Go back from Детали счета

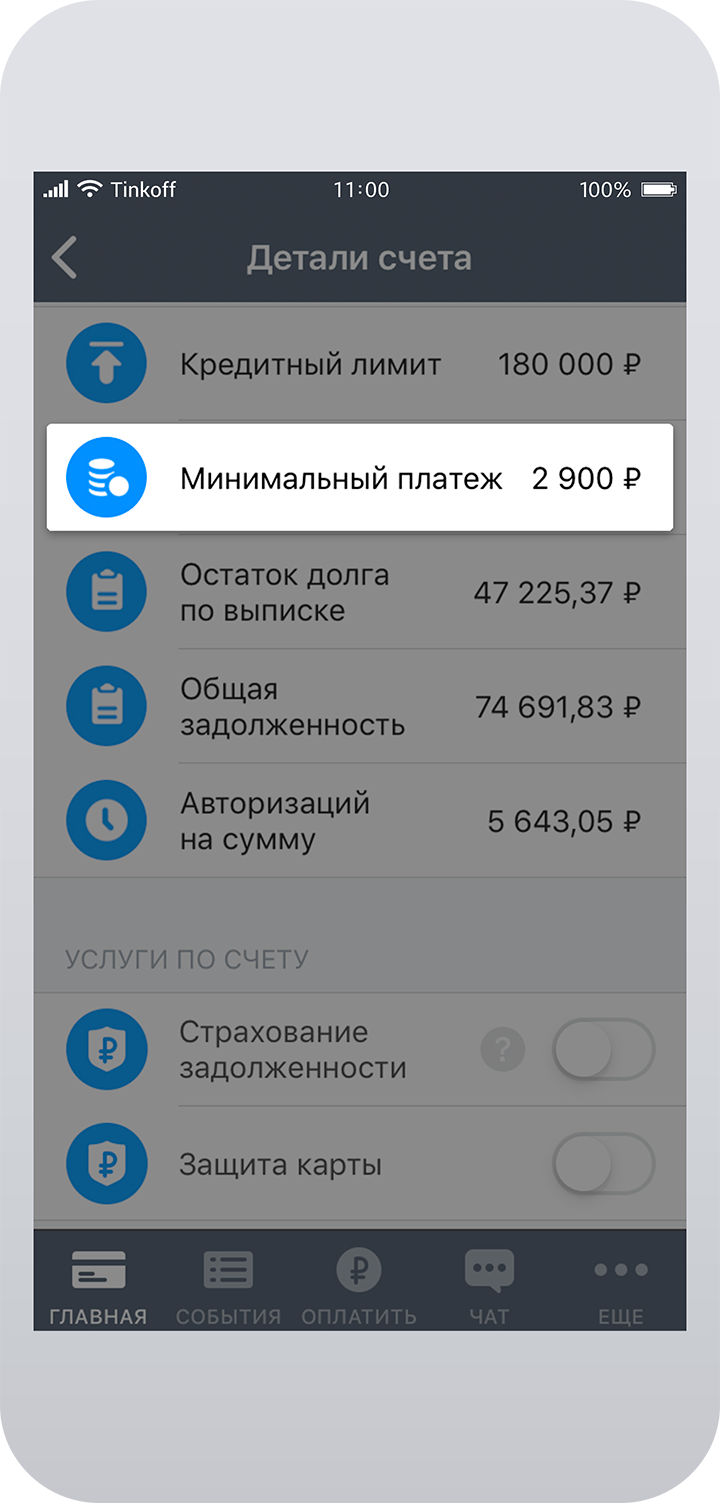(65, 258)
